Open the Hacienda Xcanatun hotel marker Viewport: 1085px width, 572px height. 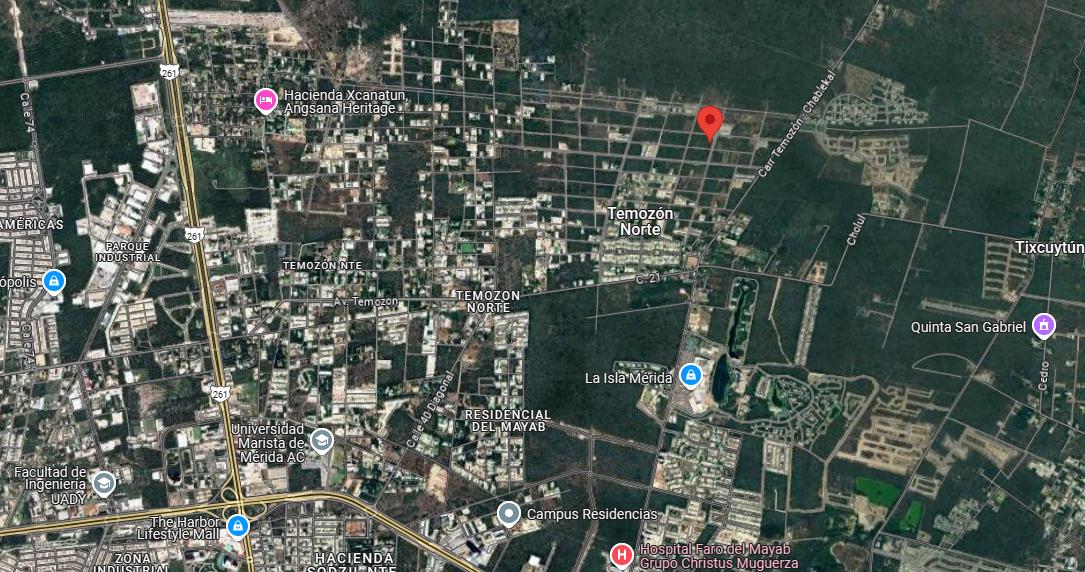tap(265, 99)
